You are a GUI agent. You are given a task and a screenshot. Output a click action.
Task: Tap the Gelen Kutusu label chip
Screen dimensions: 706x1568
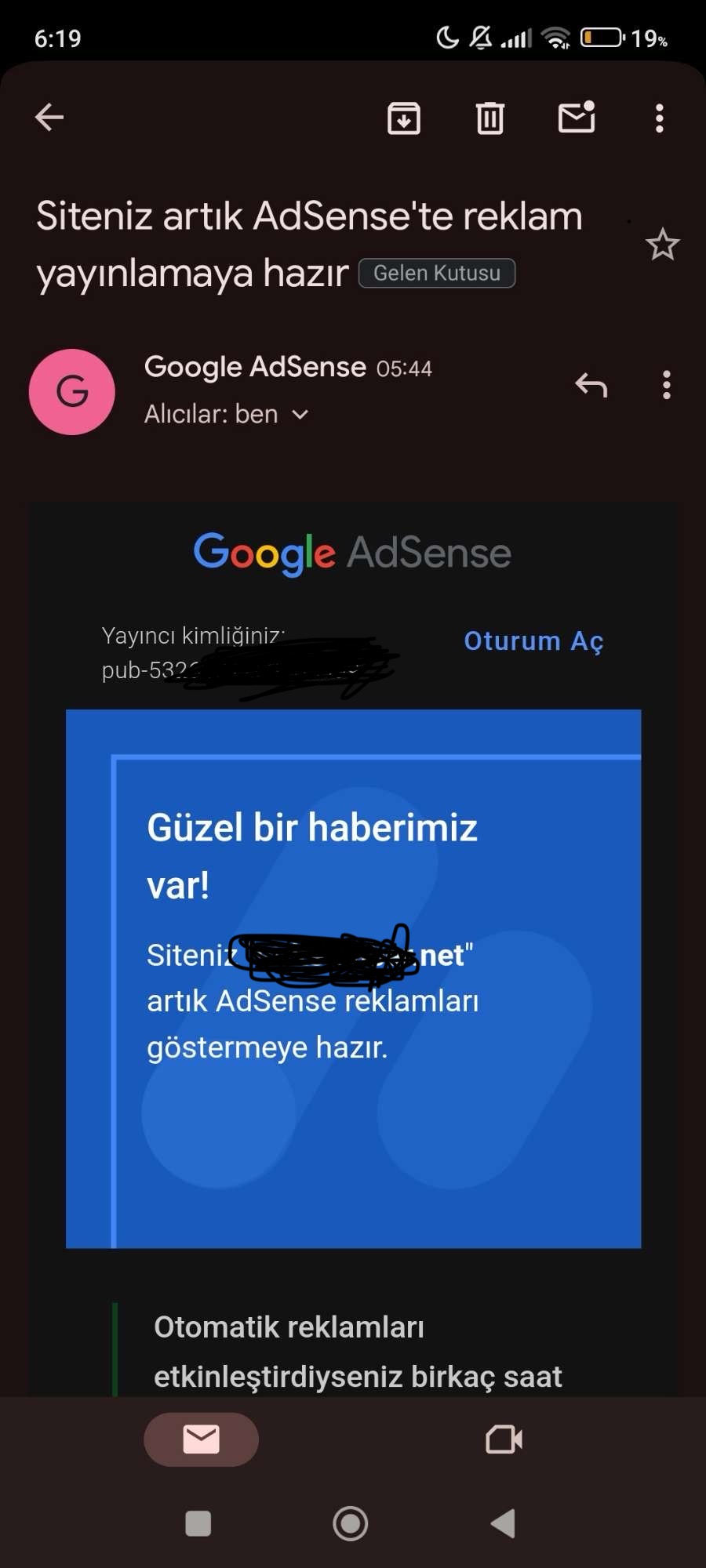click(437, 273)
